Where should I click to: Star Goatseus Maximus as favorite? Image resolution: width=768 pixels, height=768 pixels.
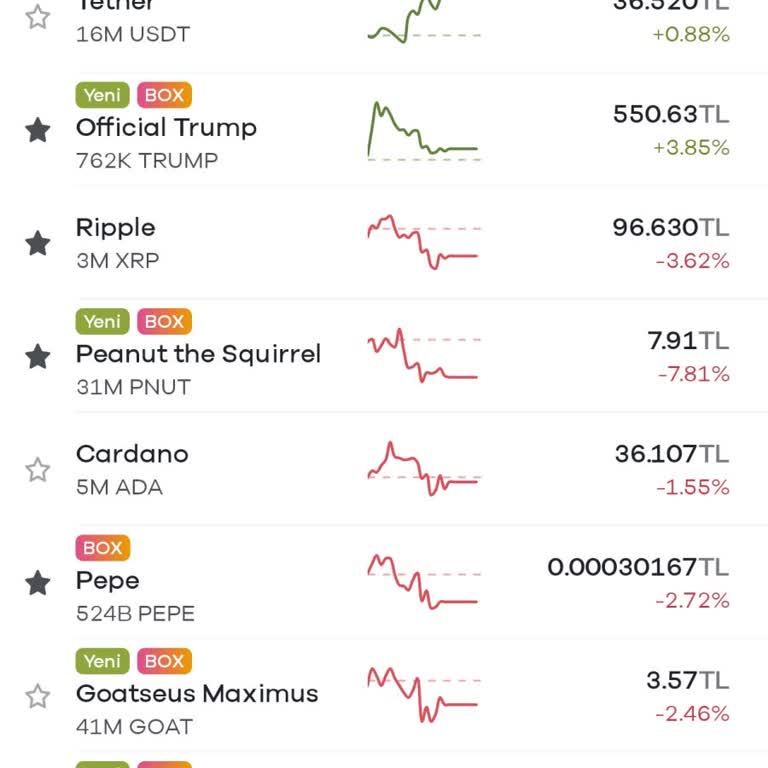(38, 696)
